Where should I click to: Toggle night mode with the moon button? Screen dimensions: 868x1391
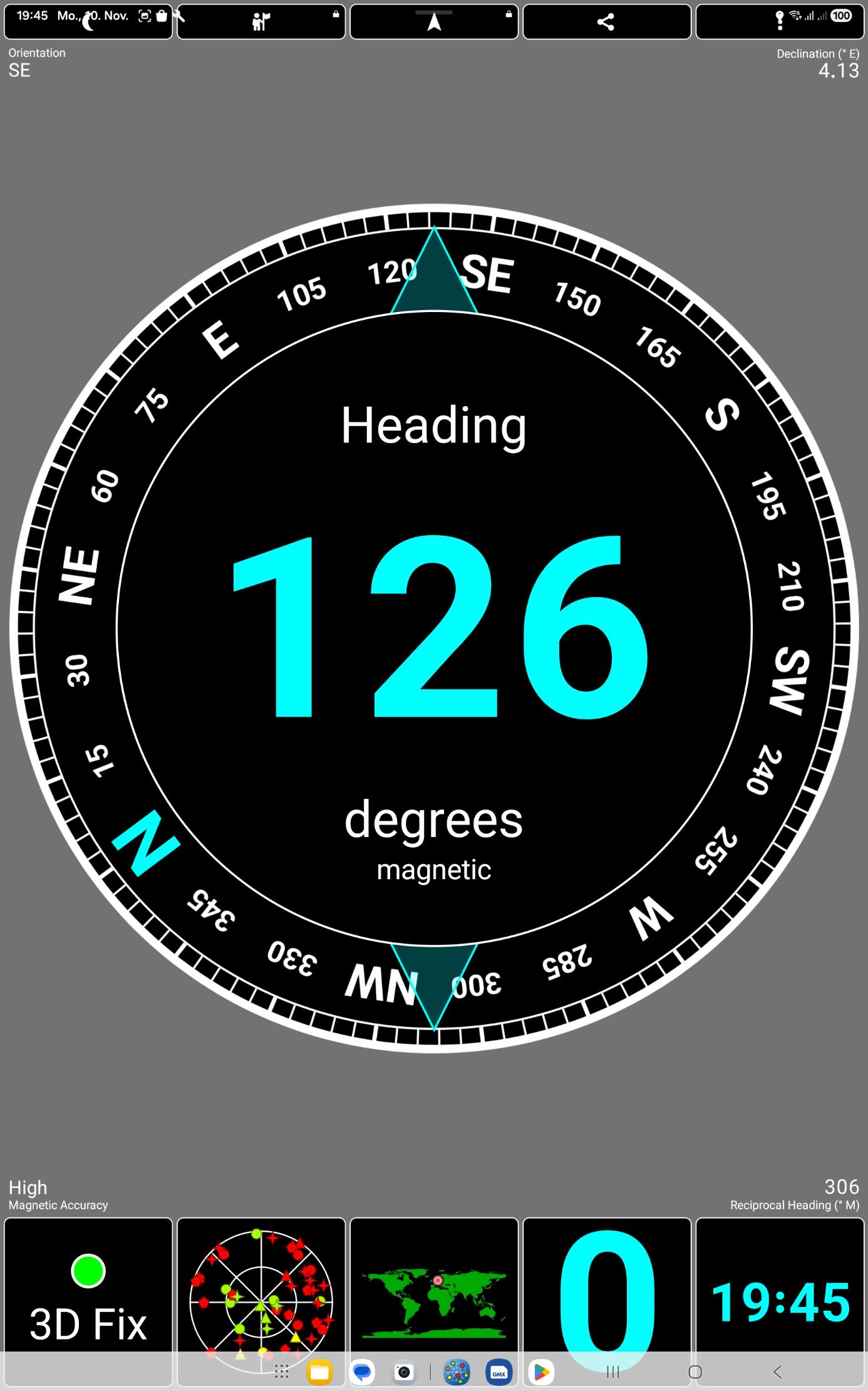point(88,23)
